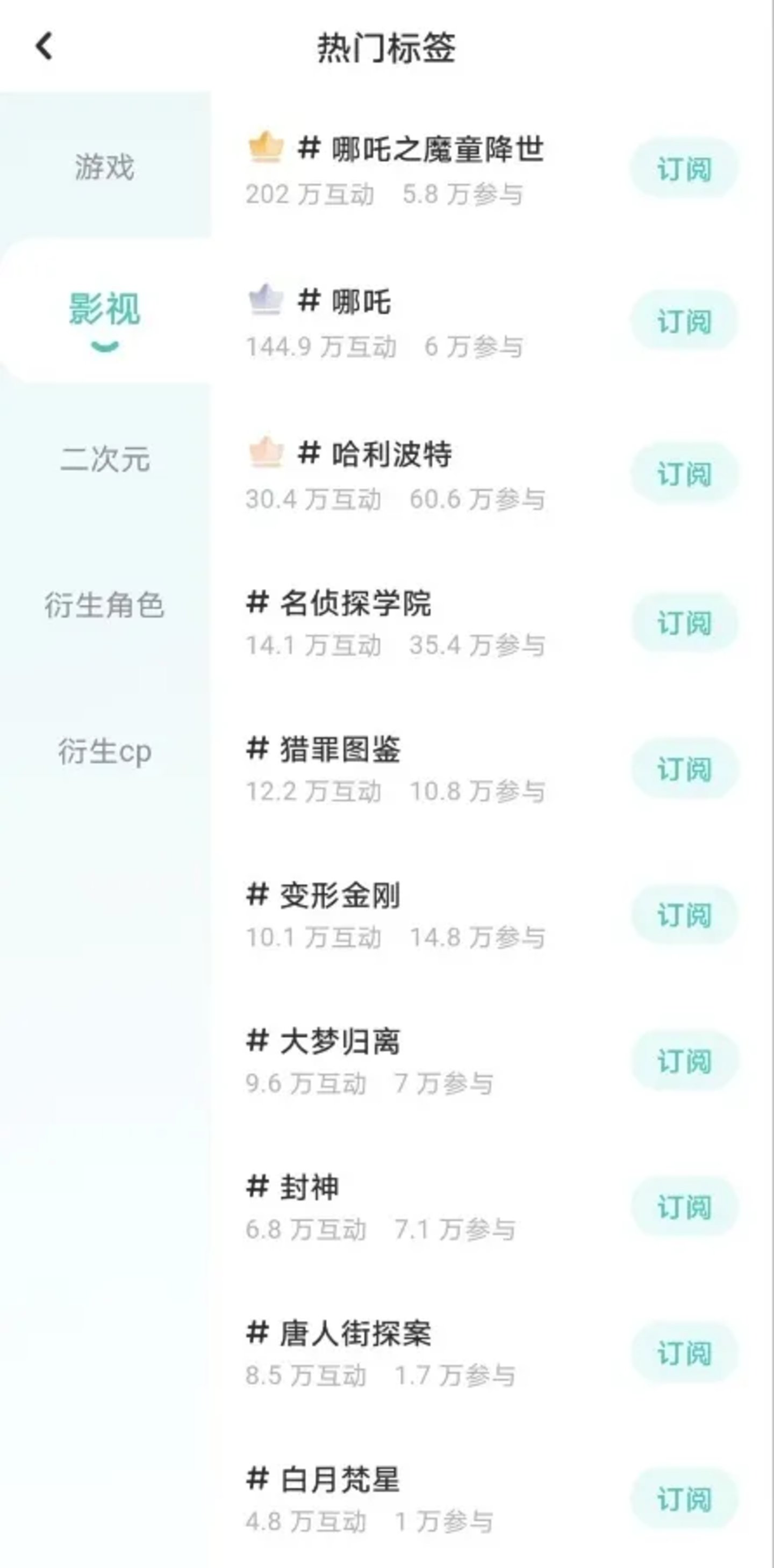
Task: Tap 订阅 next to 唐人街探案
Action: click(684, 1353)
